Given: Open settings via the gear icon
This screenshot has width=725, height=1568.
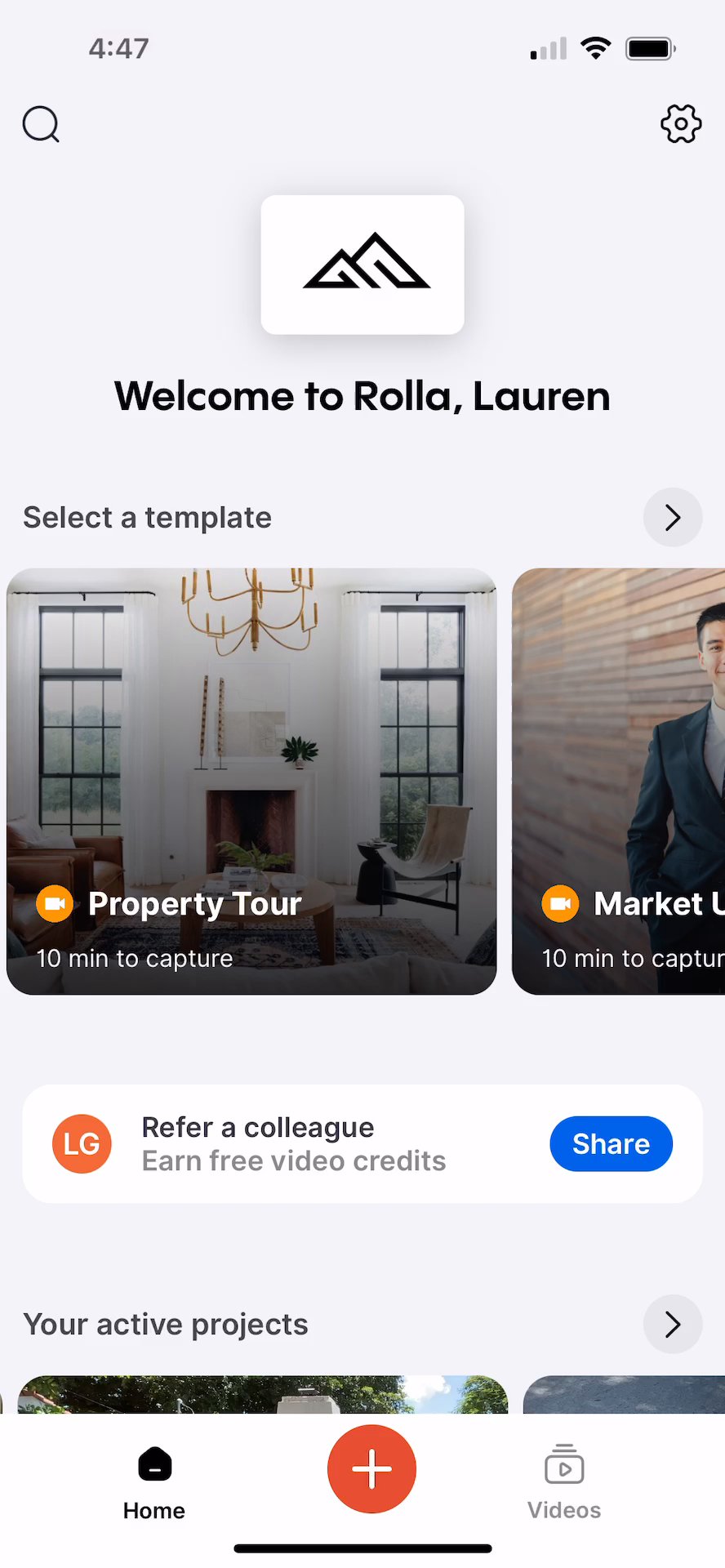Looking at the screenshot, I should tap(680, 124).
